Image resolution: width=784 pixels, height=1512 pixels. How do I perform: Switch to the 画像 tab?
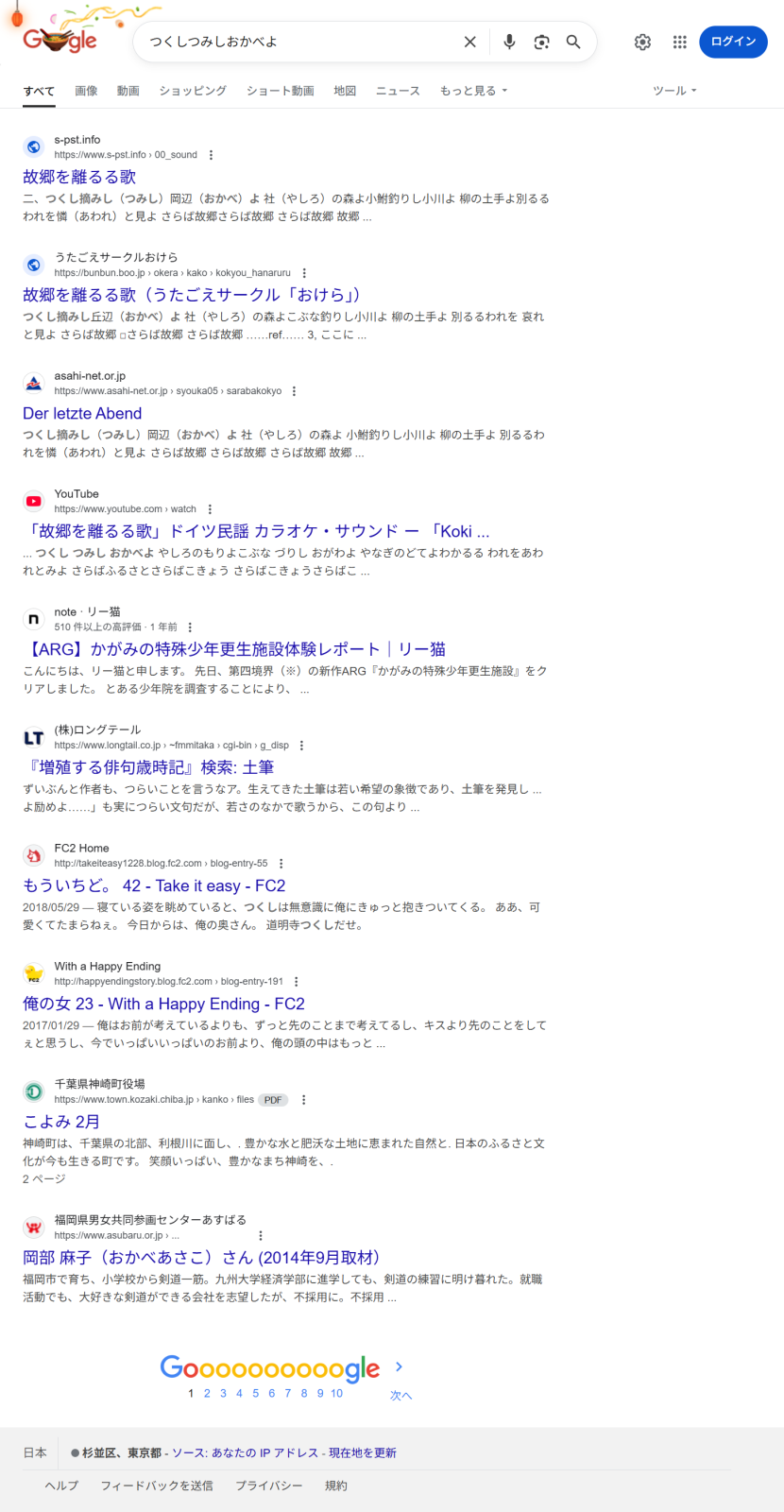pos(86,91)
